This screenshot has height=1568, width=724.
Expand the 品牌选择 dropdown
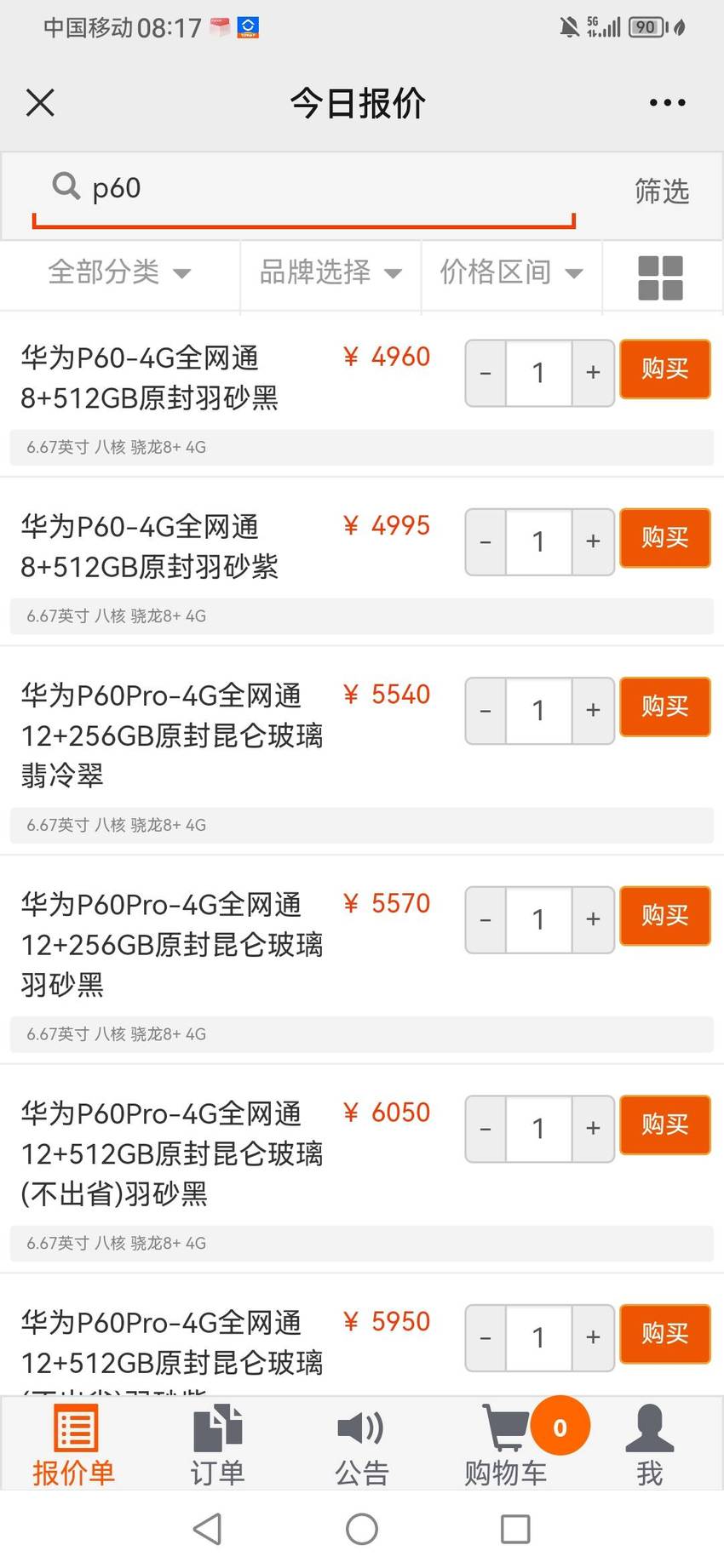coord(330,272)
